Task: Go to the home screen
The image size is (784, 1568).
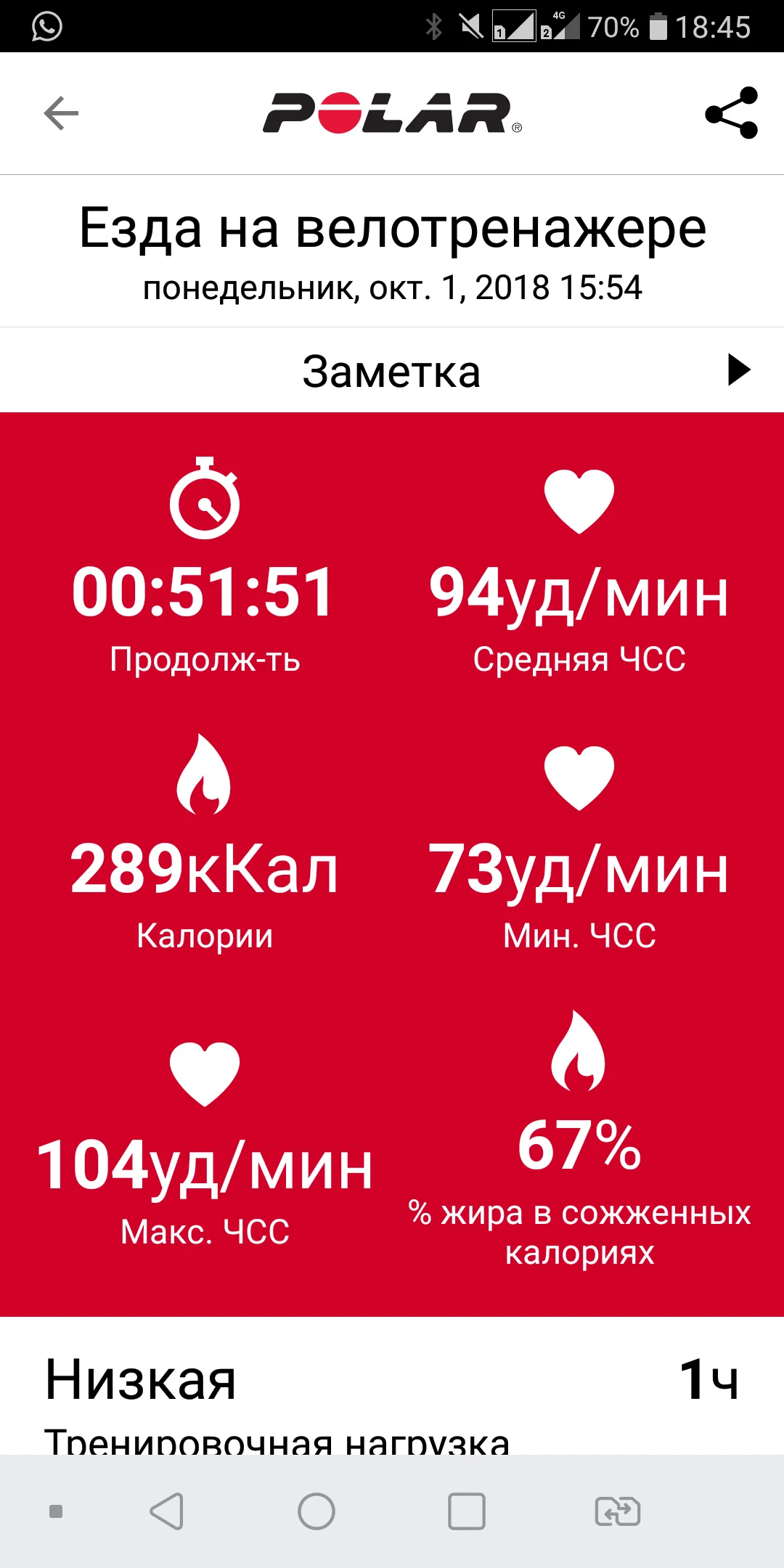Action: pyautogui.click(x=317, y=1512)
